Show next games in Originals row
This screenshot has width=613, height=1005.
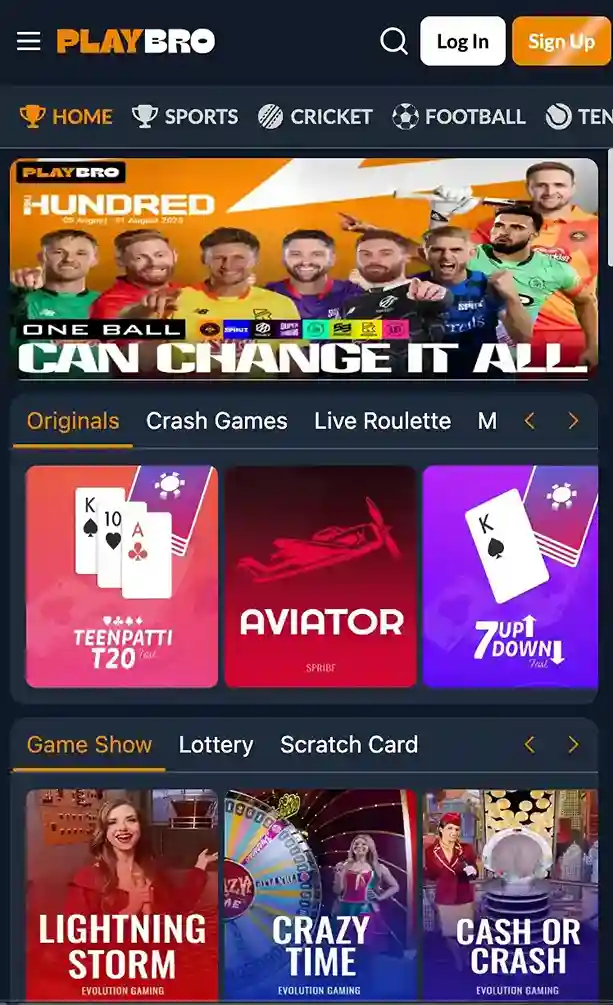573,421
